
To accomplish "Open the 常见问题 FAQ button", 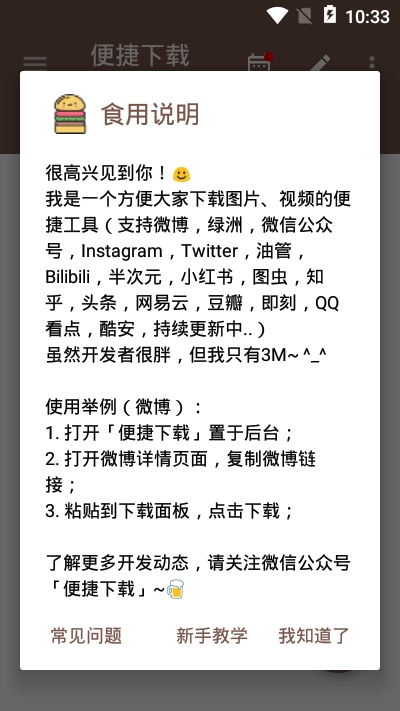I will (x=86, y=636).
